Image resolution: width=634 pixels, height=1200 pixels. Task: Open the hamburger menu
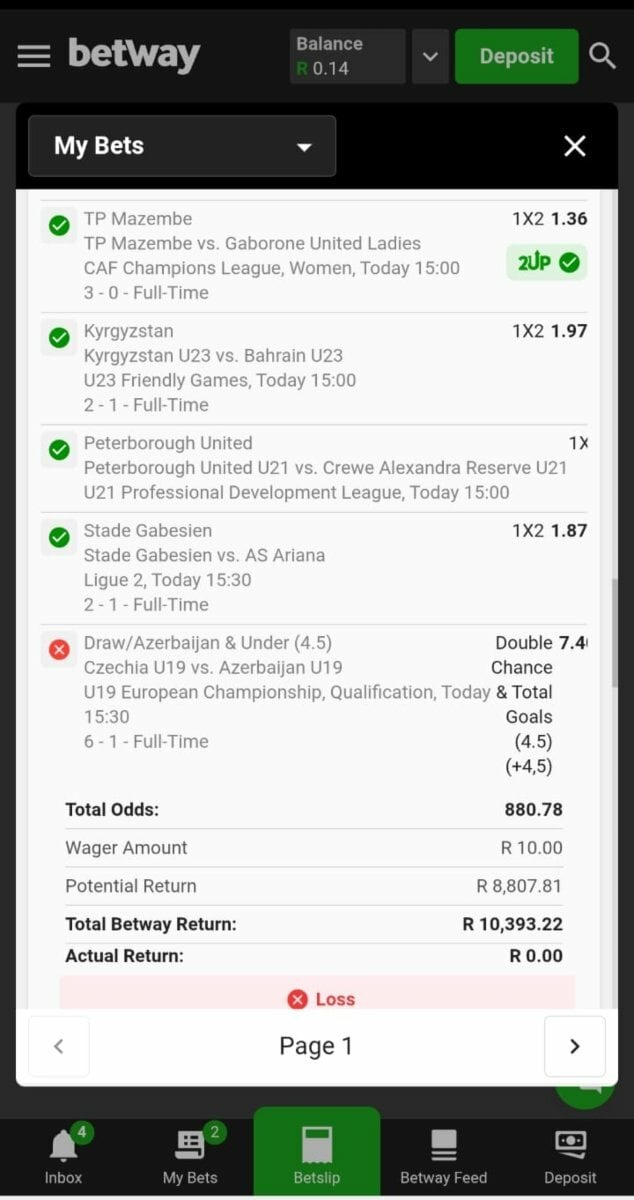click(33, 56)
